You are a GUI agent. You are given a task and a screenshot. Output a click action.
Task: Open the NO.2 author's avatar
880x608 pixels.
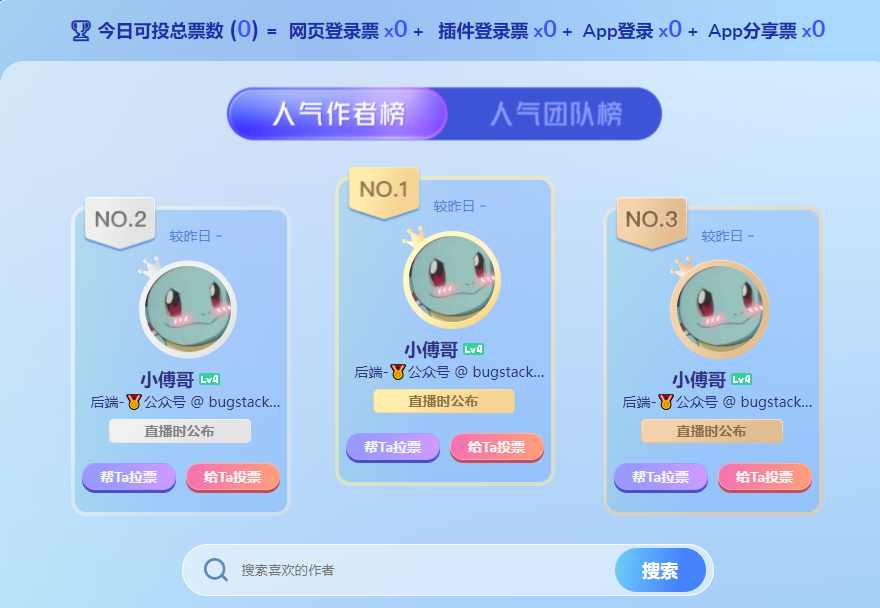[188, 309]
